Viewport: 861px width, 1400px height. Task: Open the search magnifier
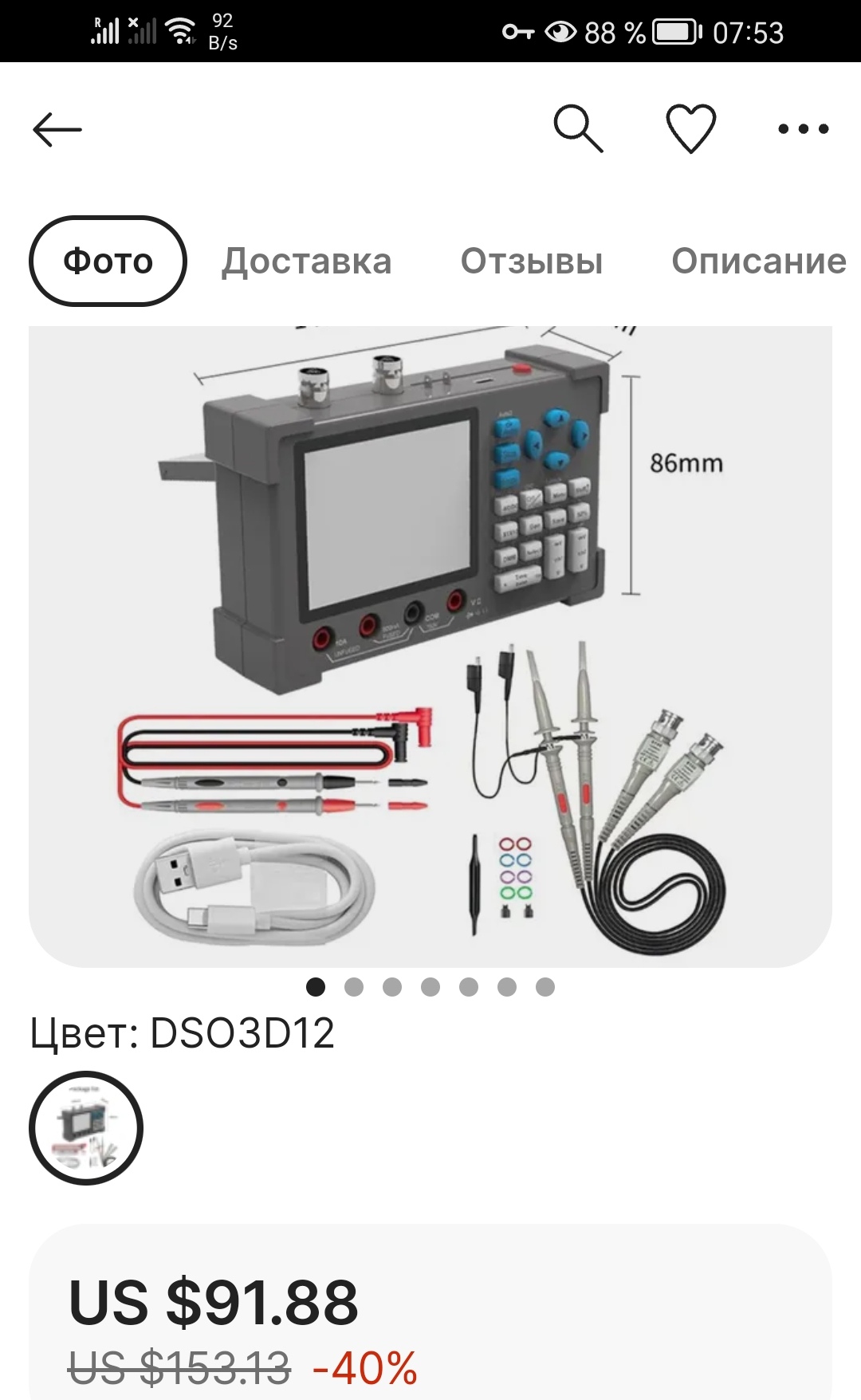click(x=578, y=128)
